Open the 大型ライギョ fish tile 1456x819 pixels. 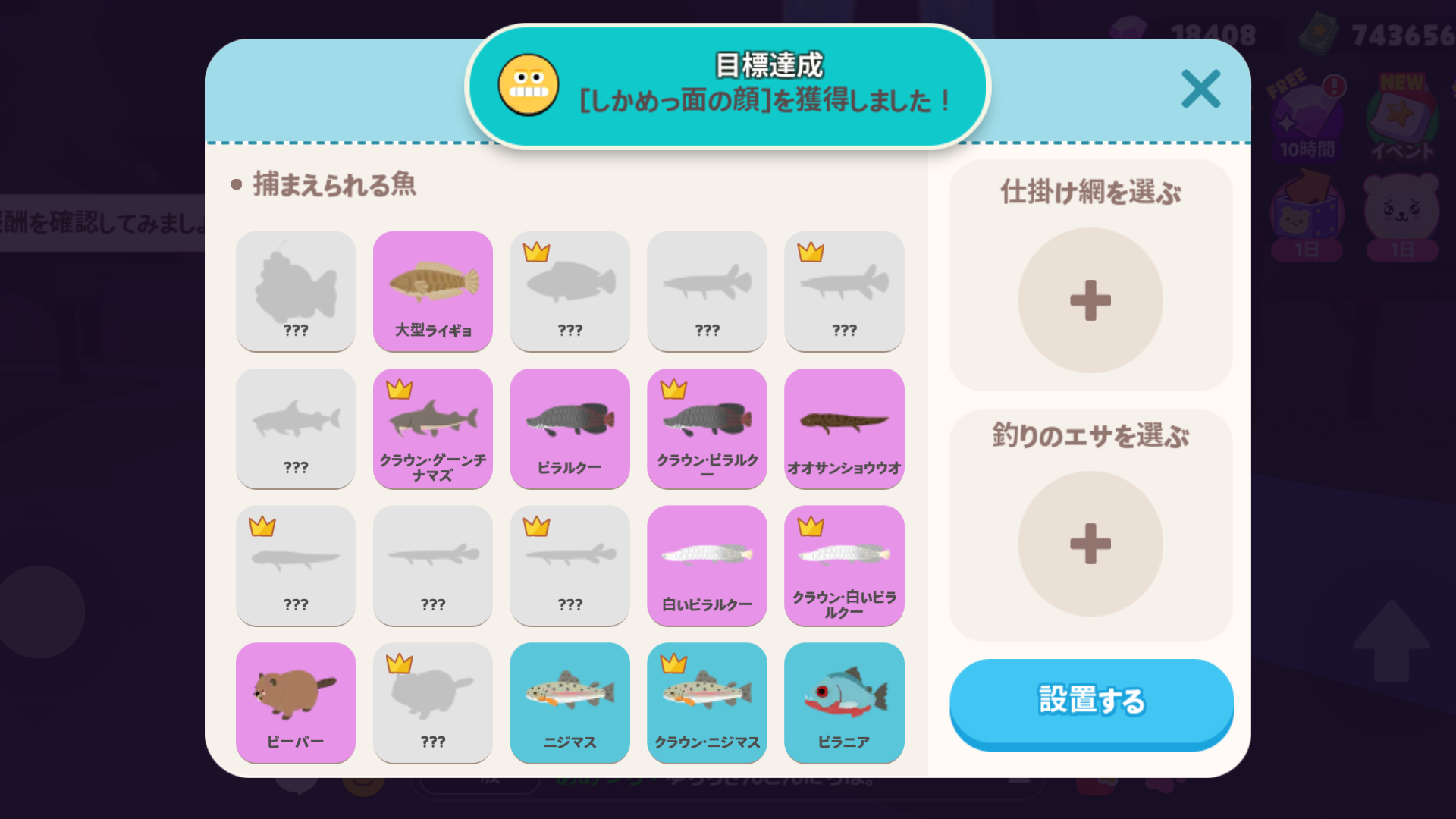coord(432,291)
